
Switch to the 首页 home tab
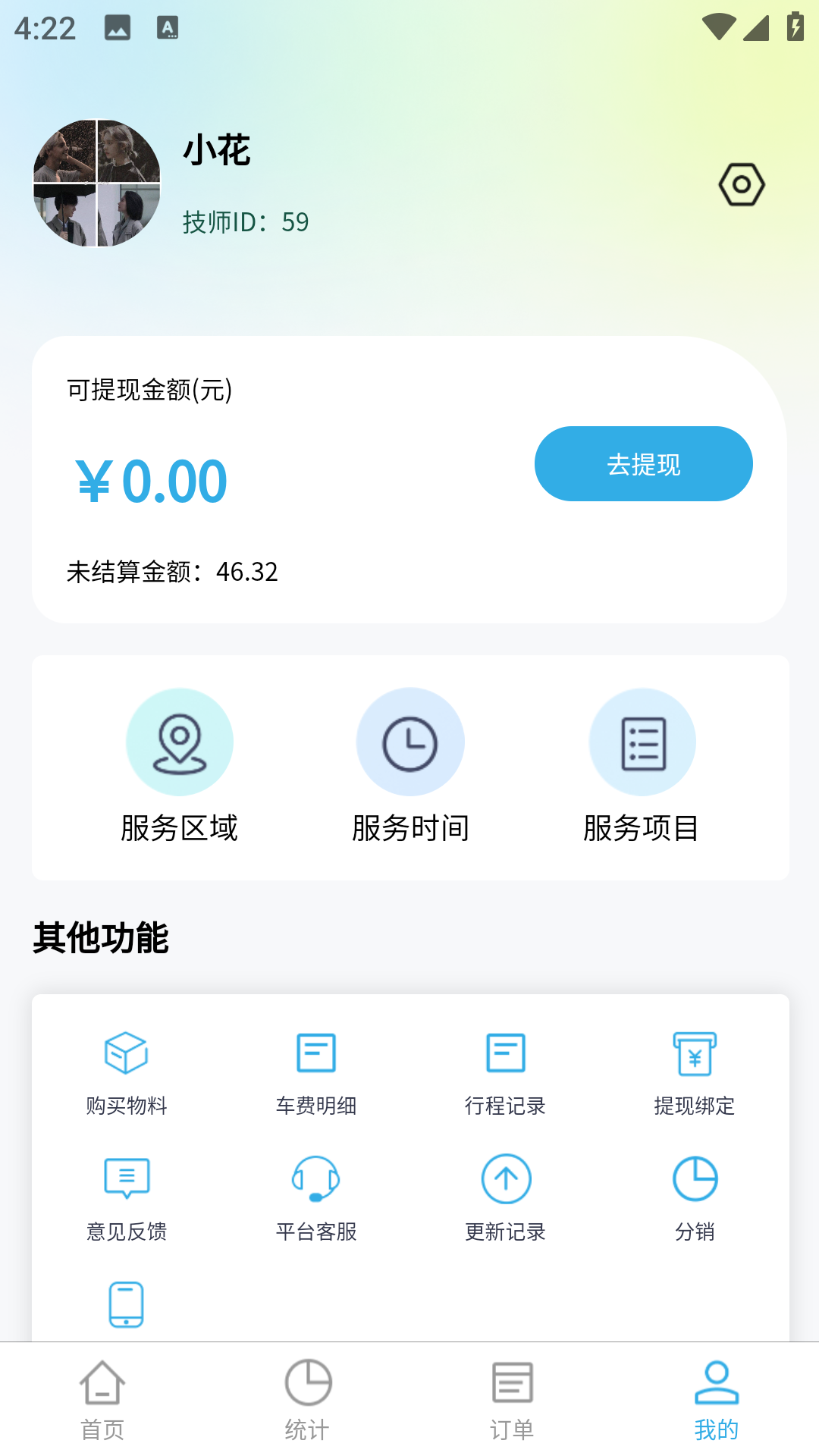(102, 1400)
